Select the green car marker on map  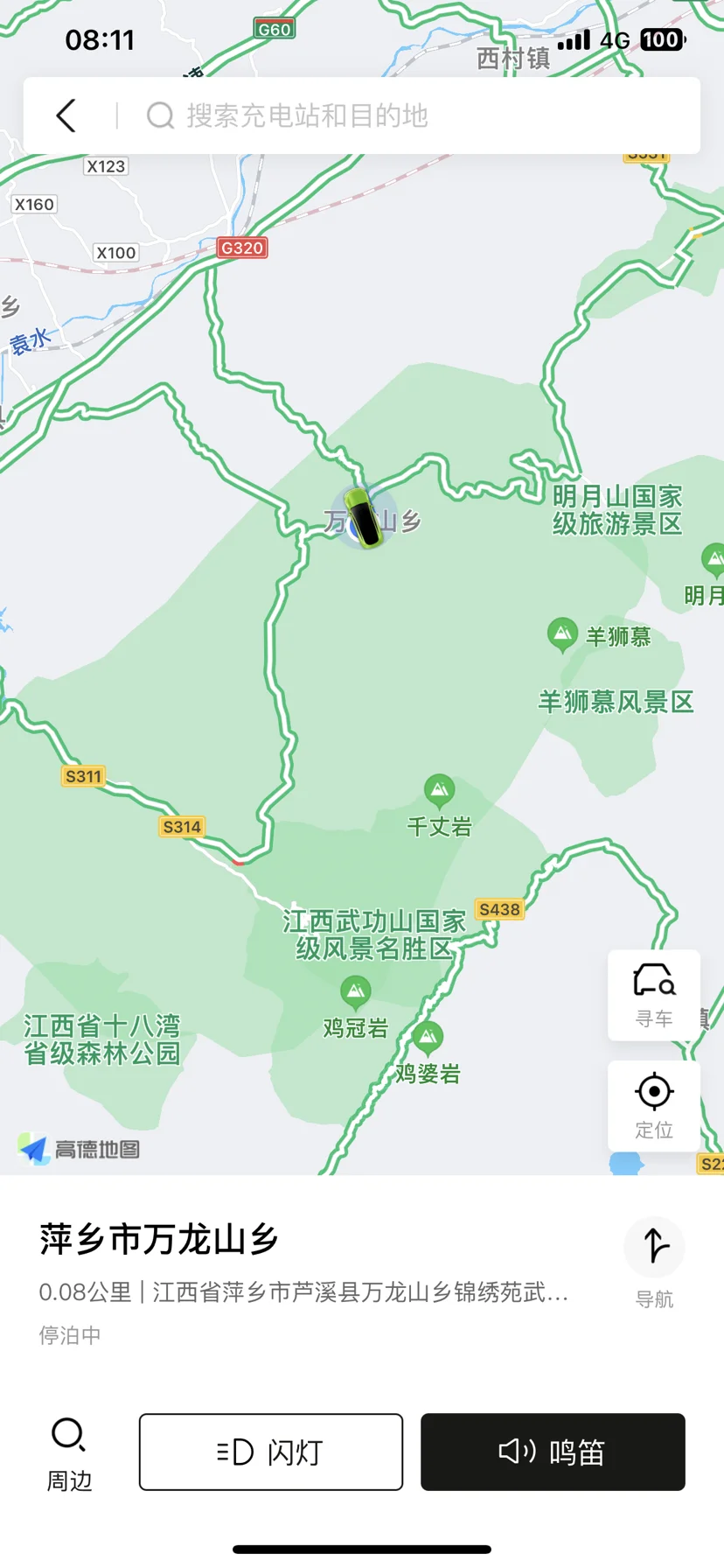pos(363,518)
